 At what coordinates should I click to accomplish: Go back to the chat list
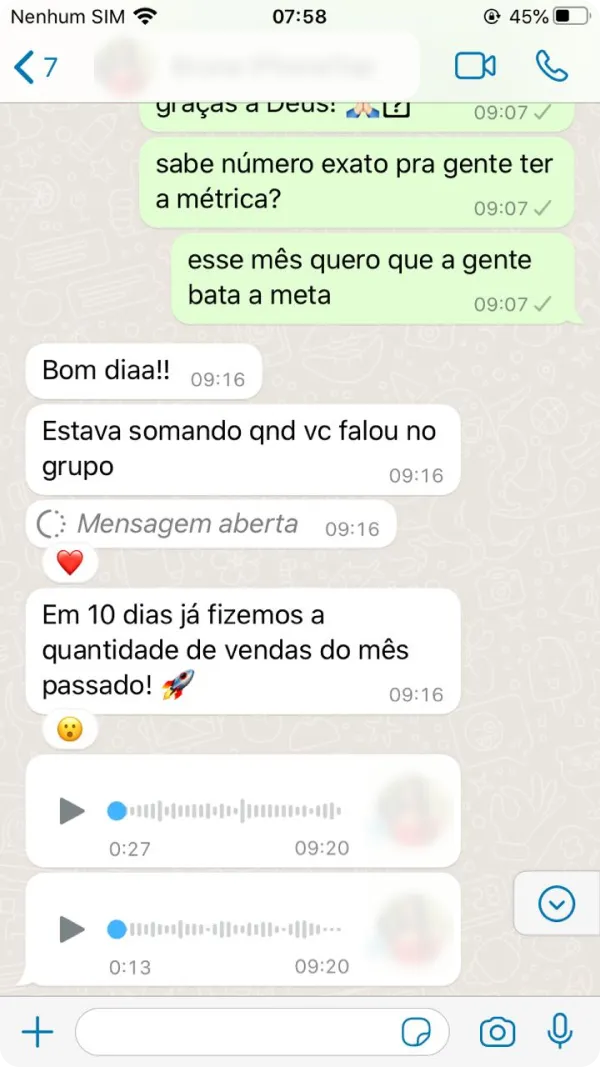[35, 67]
